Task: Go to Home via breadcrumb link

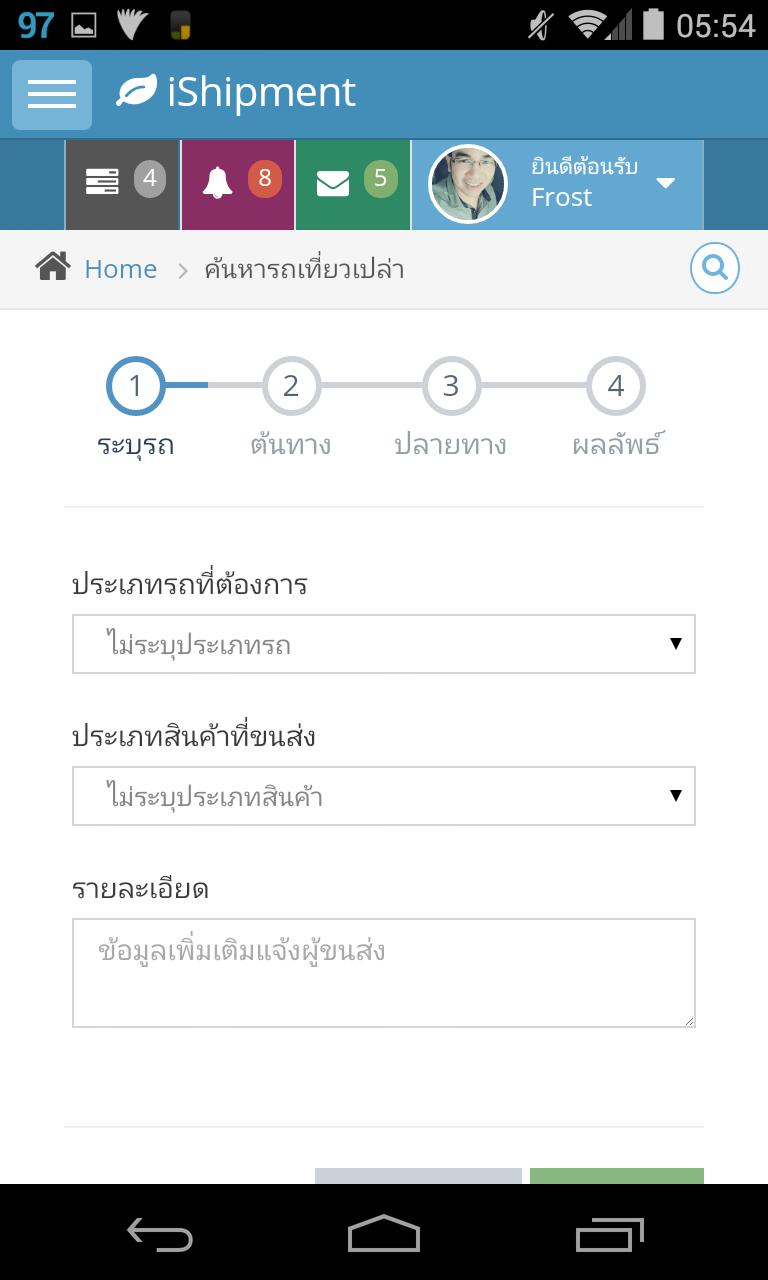Action: (x=120, y=269)
